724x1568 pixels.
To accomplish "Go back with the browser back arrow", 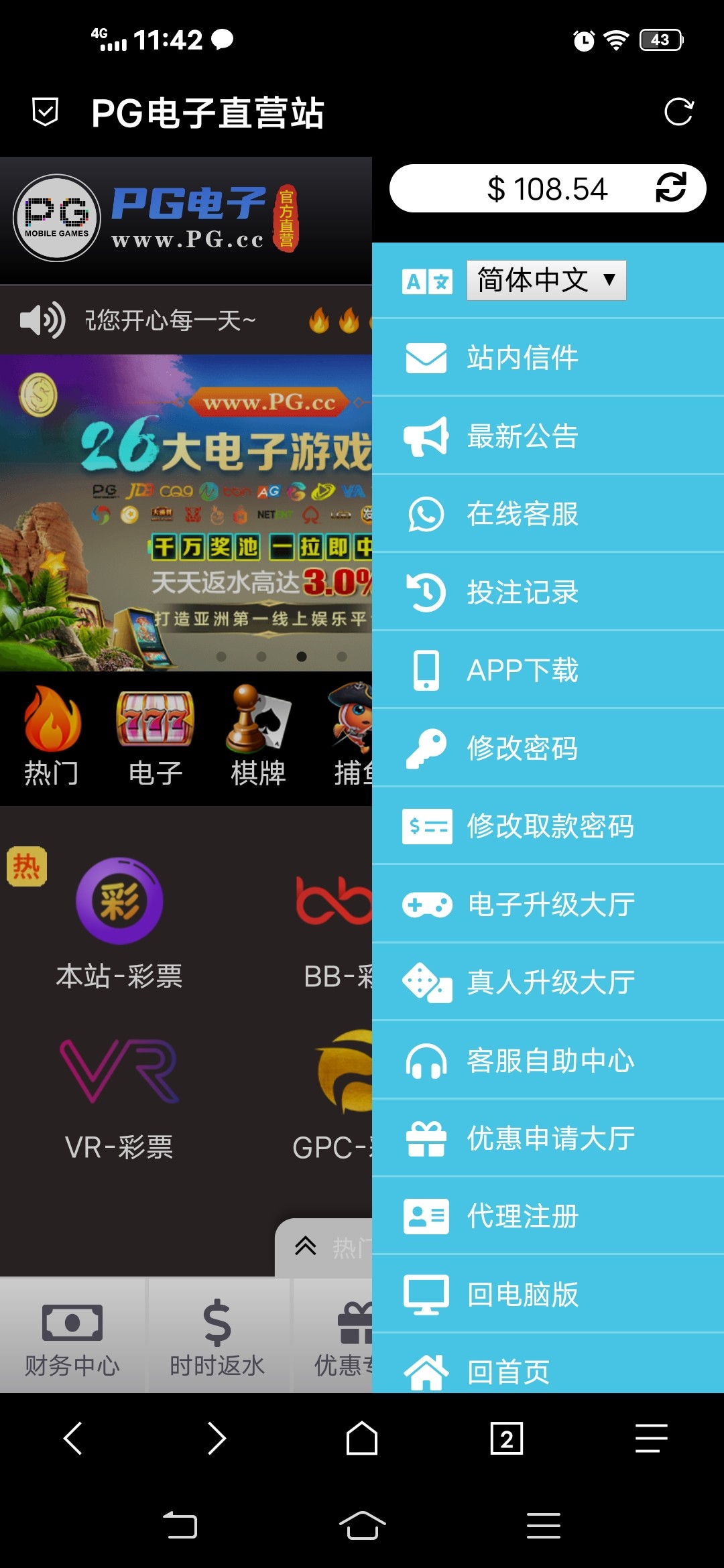I will click(73, 1438).
